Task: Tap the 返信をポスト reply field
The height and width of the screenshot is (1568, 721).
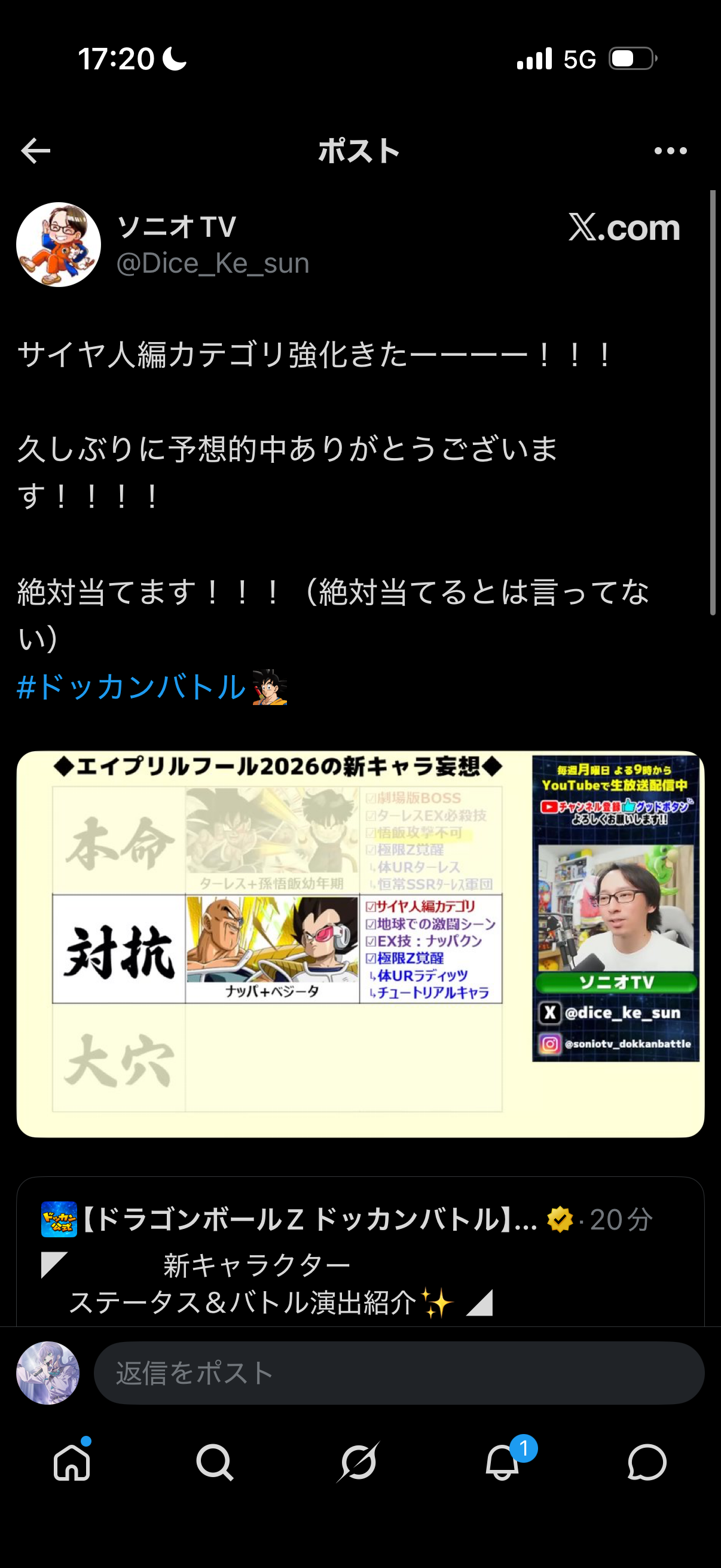Action: [x=399, y=1373]
